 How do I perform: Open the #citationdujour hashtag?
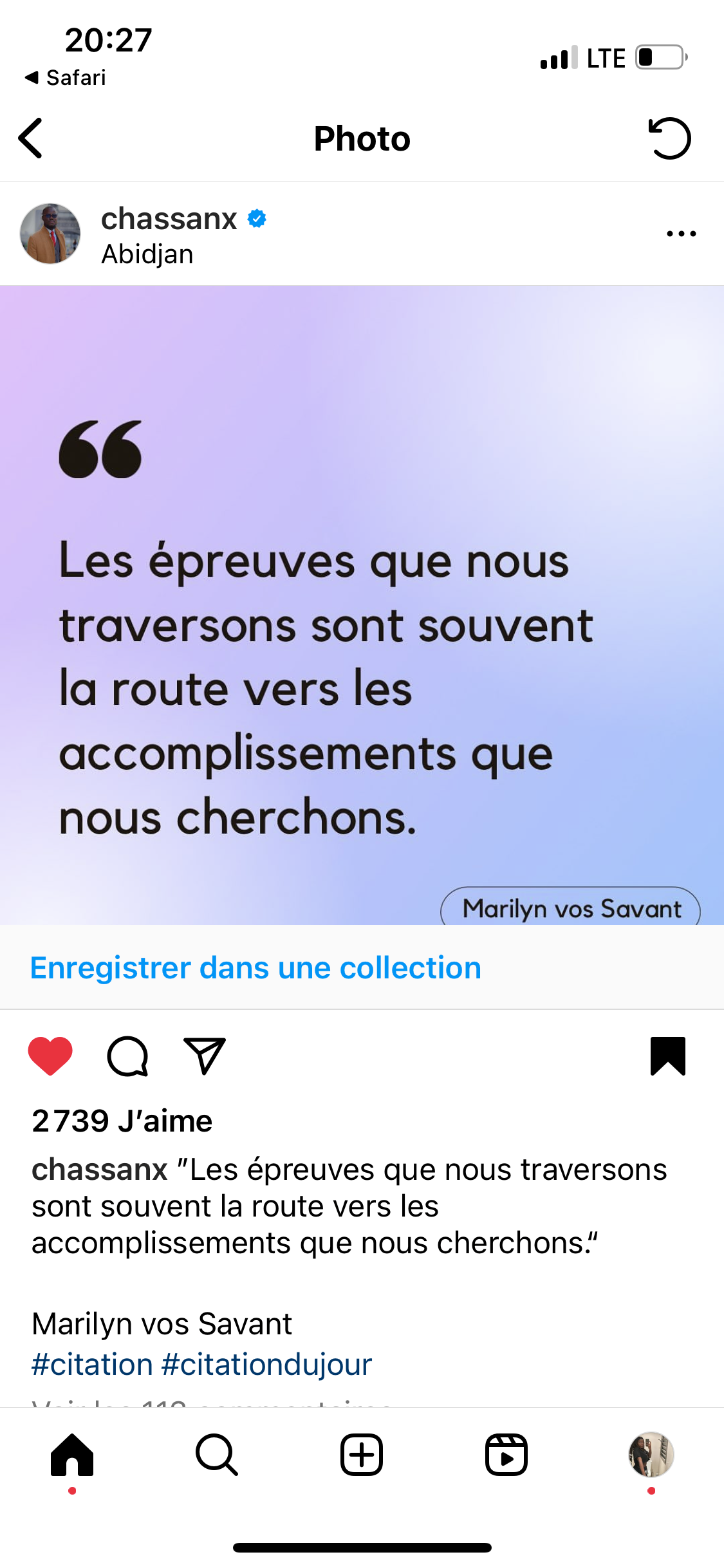266,1364
